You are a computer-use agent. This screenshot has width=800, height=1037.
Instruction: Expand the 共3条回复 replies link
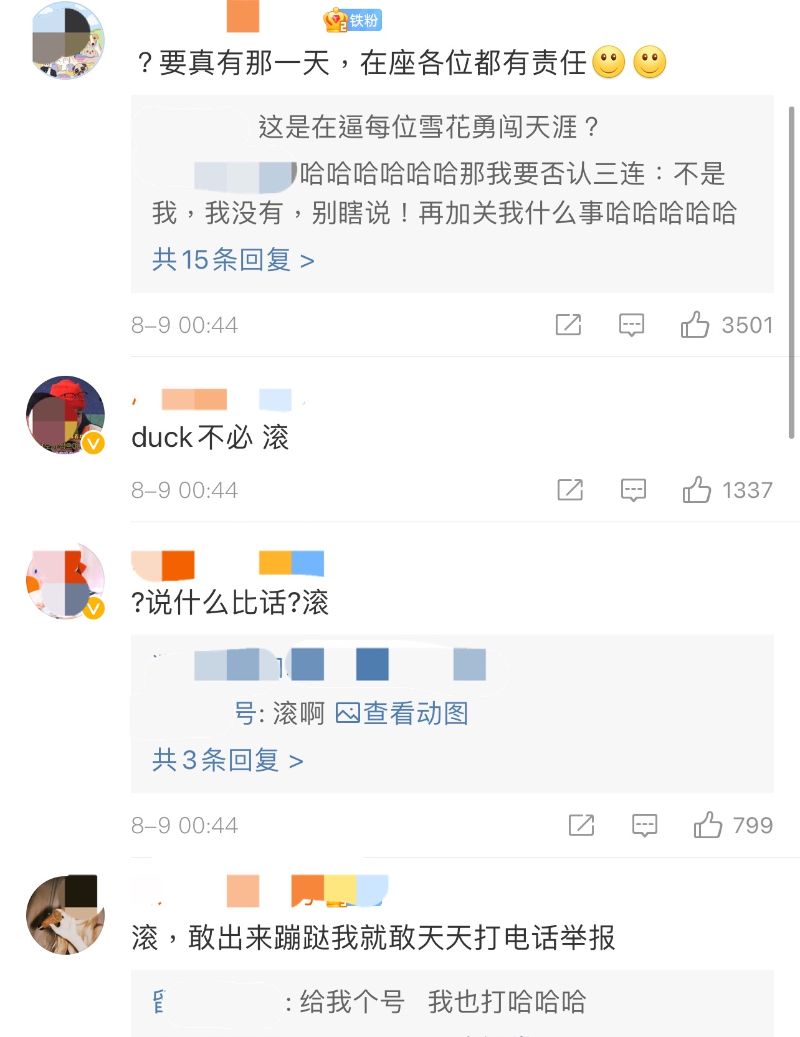coord(227,760)
